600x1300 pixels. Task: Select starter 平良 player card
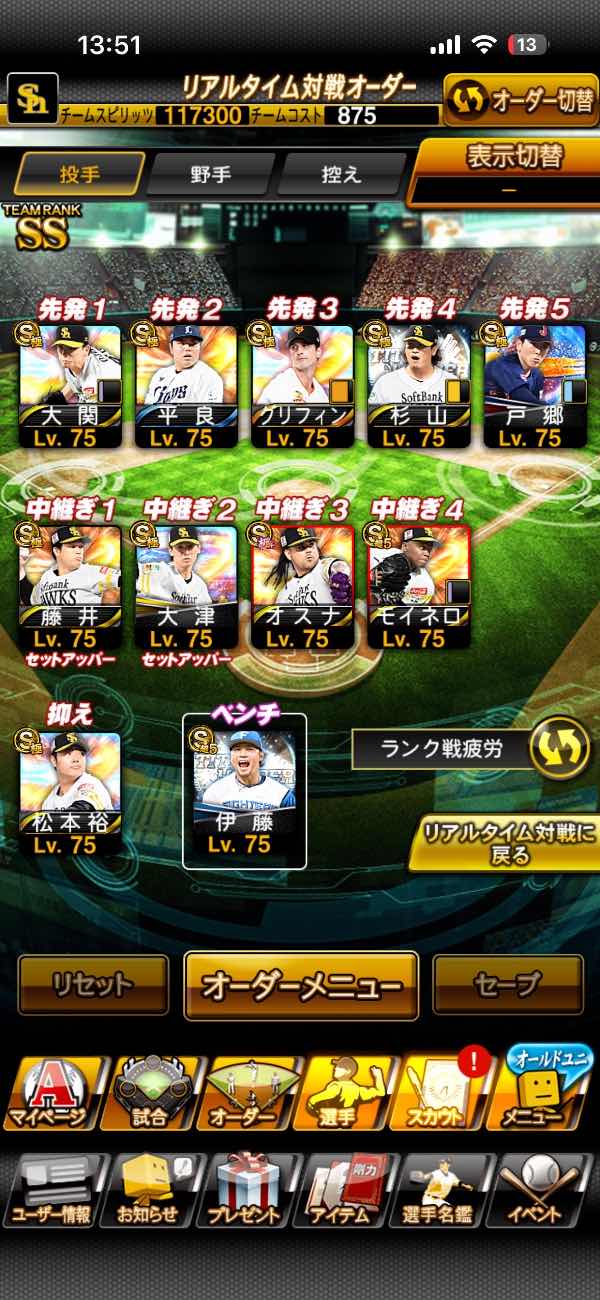(x=186, y=385)
